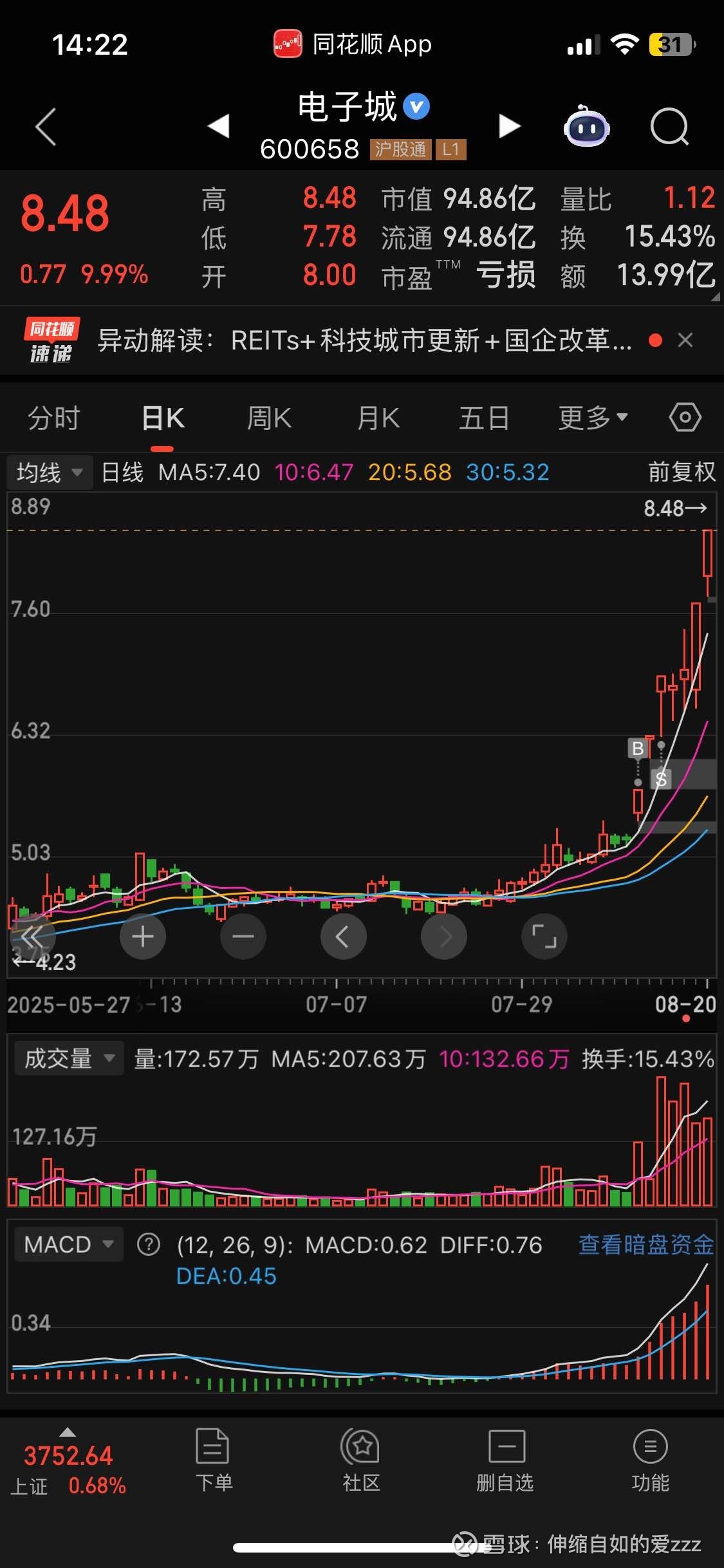This screenshot has height=1568, width=724.
Task: Switch to the 周K tab
Action: (269, 418)
